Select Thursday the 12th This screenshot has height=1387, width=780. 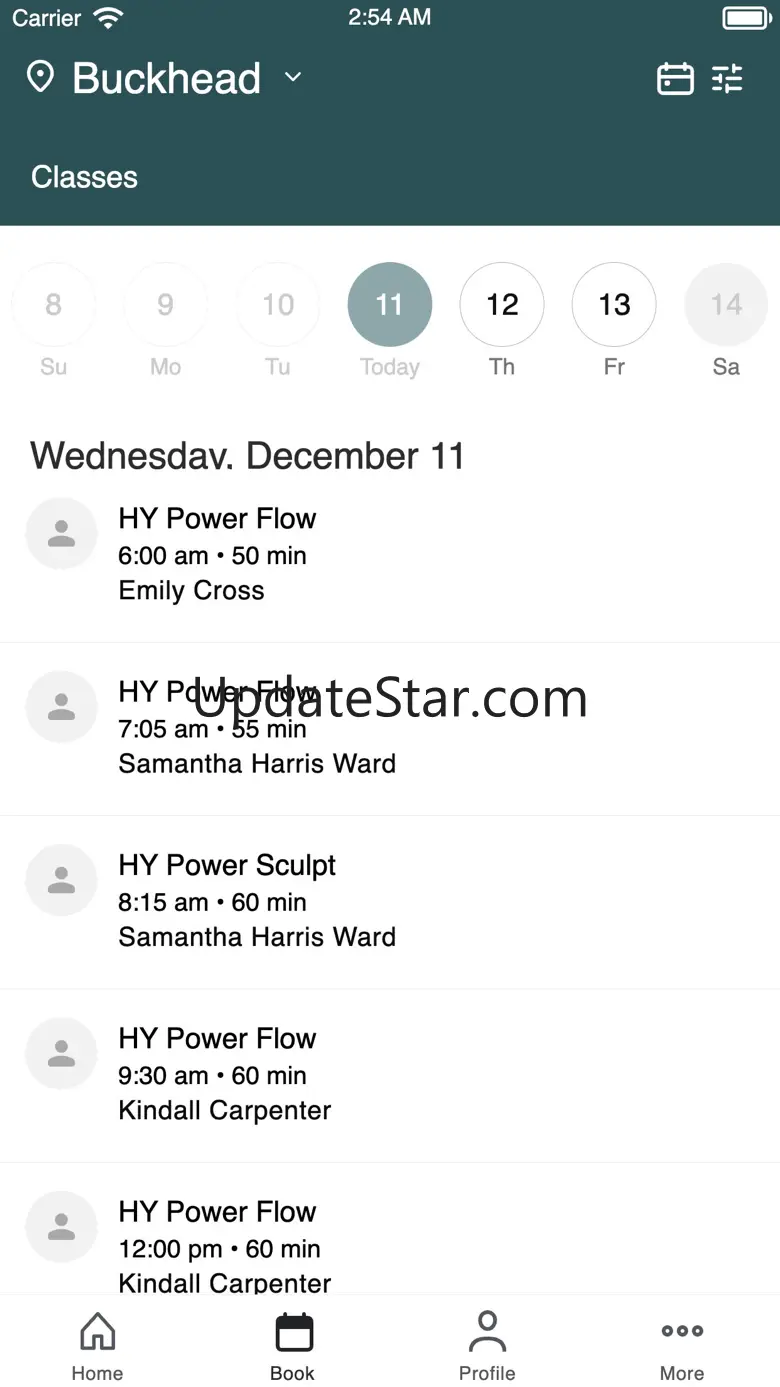pyautogui.click(x=502, y=305)
